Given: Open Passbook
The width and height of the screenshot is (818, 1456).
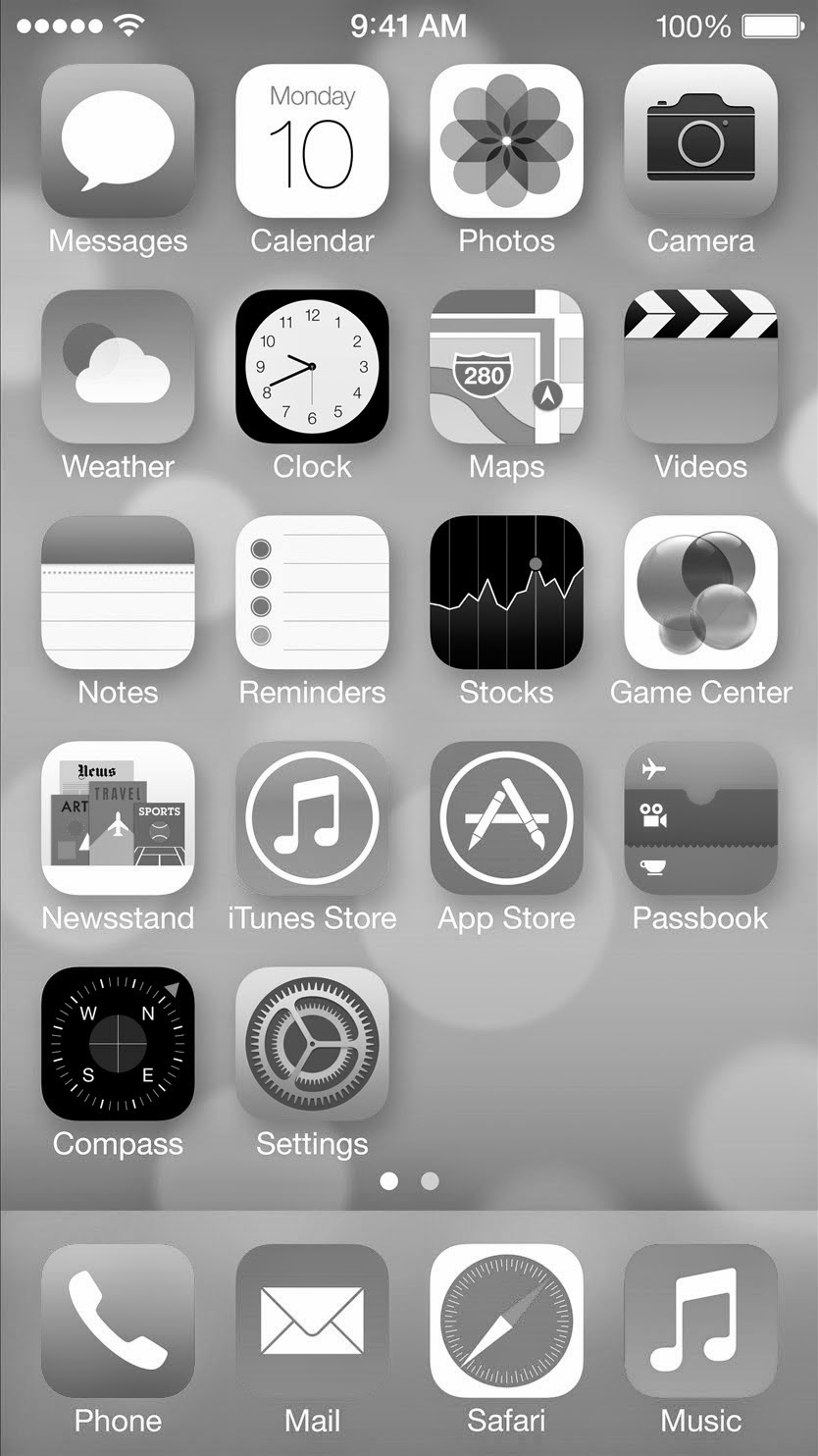Looking at the screenshot, I should (x=700, y=817).
